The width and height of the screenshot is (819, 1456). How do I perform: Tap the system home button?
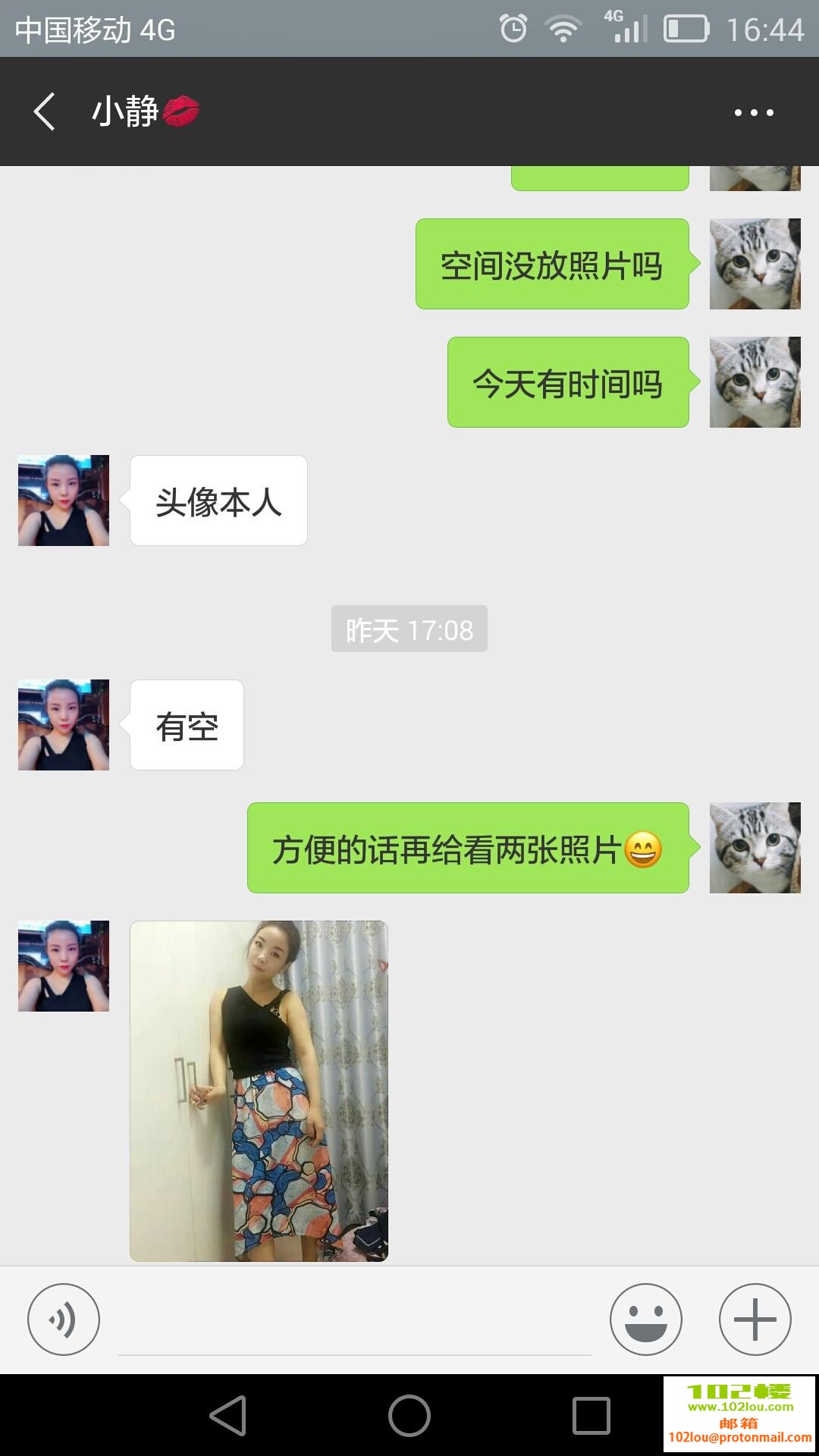click(x=409, y=1415)
